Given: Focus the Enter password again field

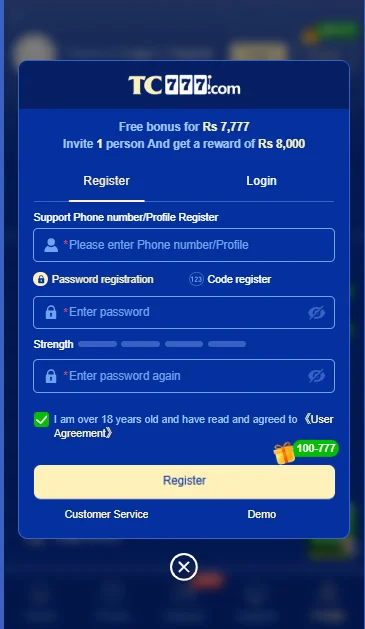Looking at the screenshot, I should [184, 376].
